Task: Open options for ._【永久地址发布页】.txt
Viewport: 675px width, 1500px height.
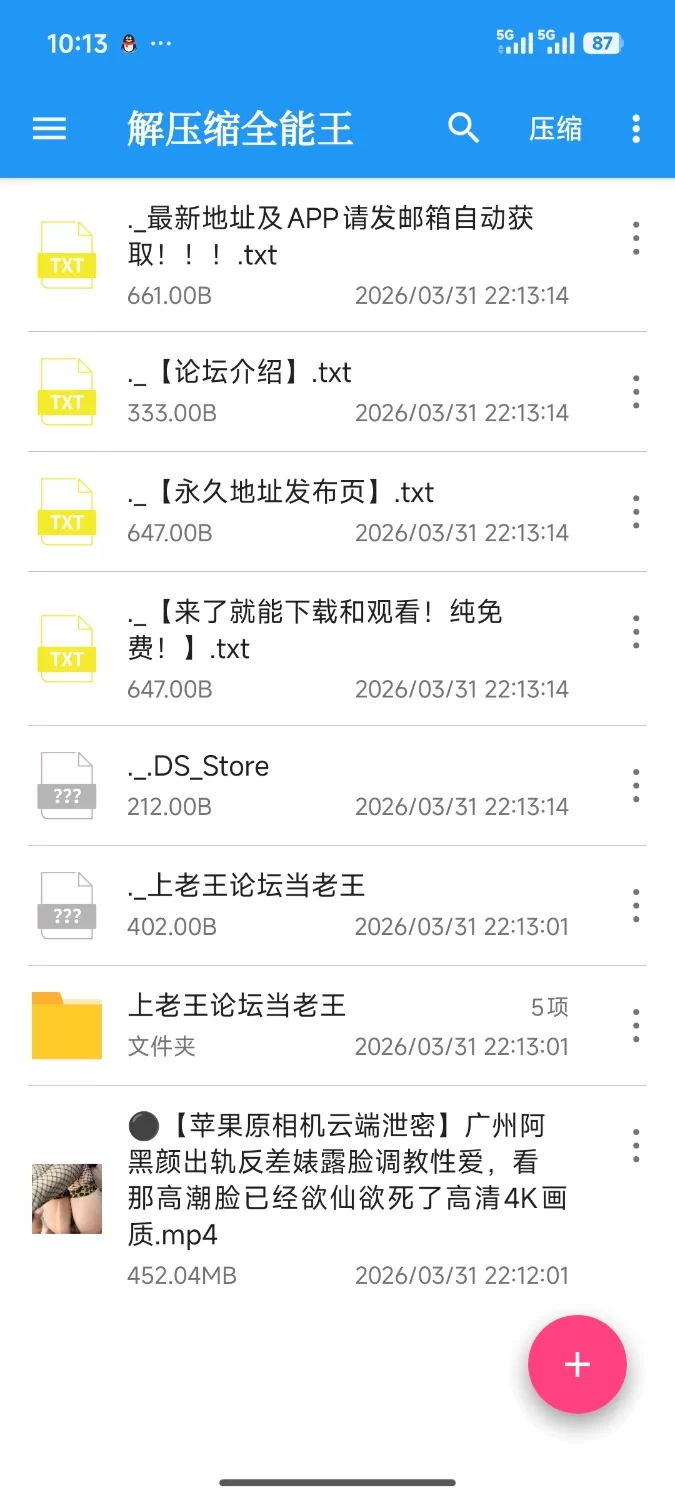Action: (636, 512)
